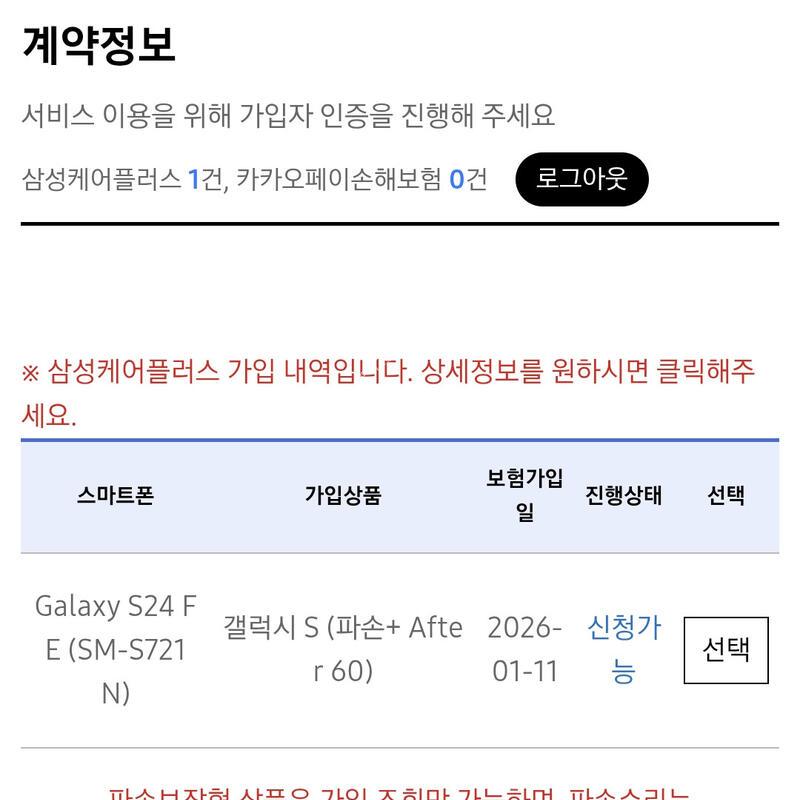Screen dimensions: 800x800
Task: Open the 신청가능 status link
Action: coord(623,649)
